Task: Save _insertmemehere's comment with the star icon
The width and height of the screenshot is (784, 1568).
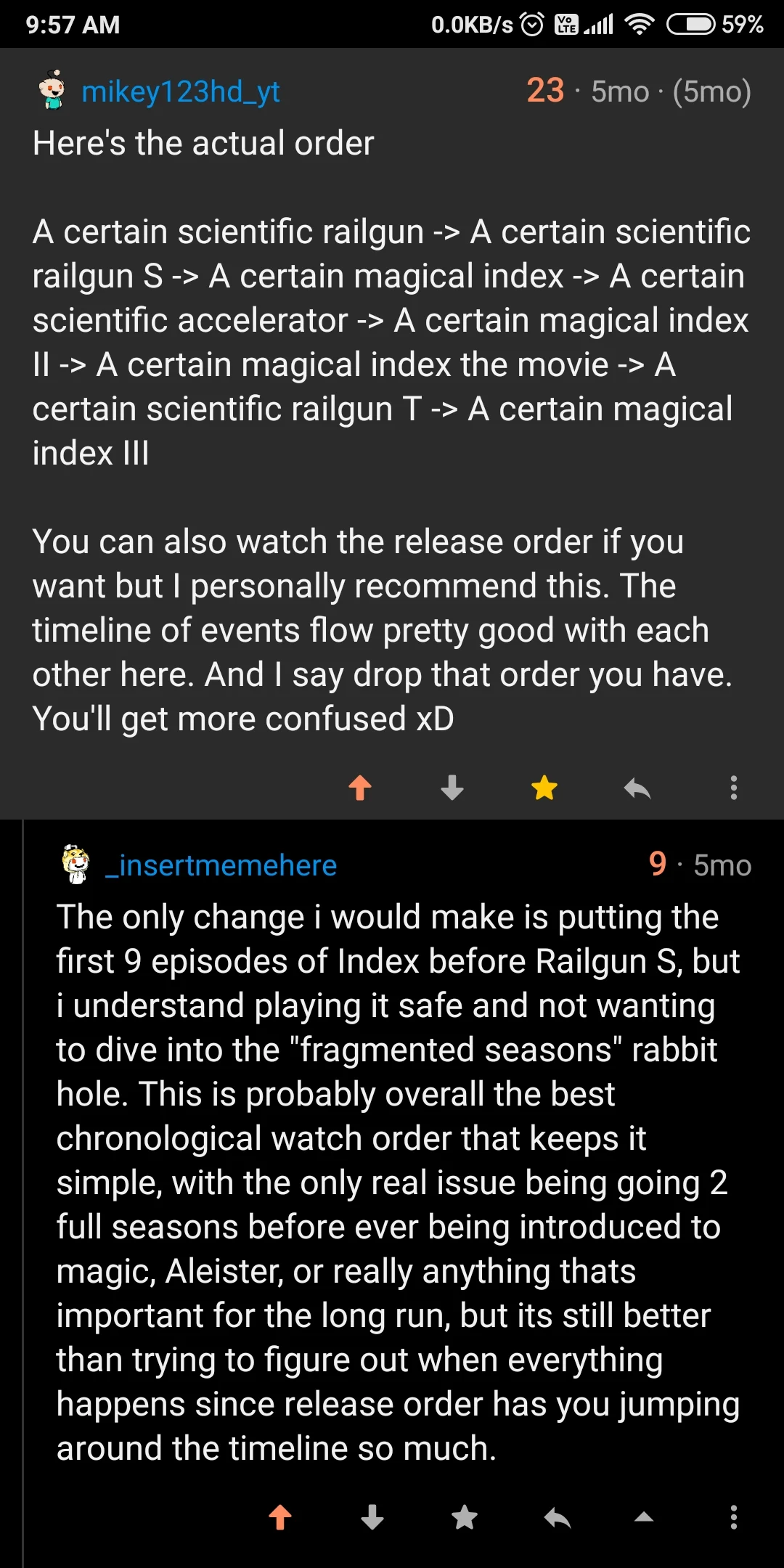Action: click(465, 1516)
